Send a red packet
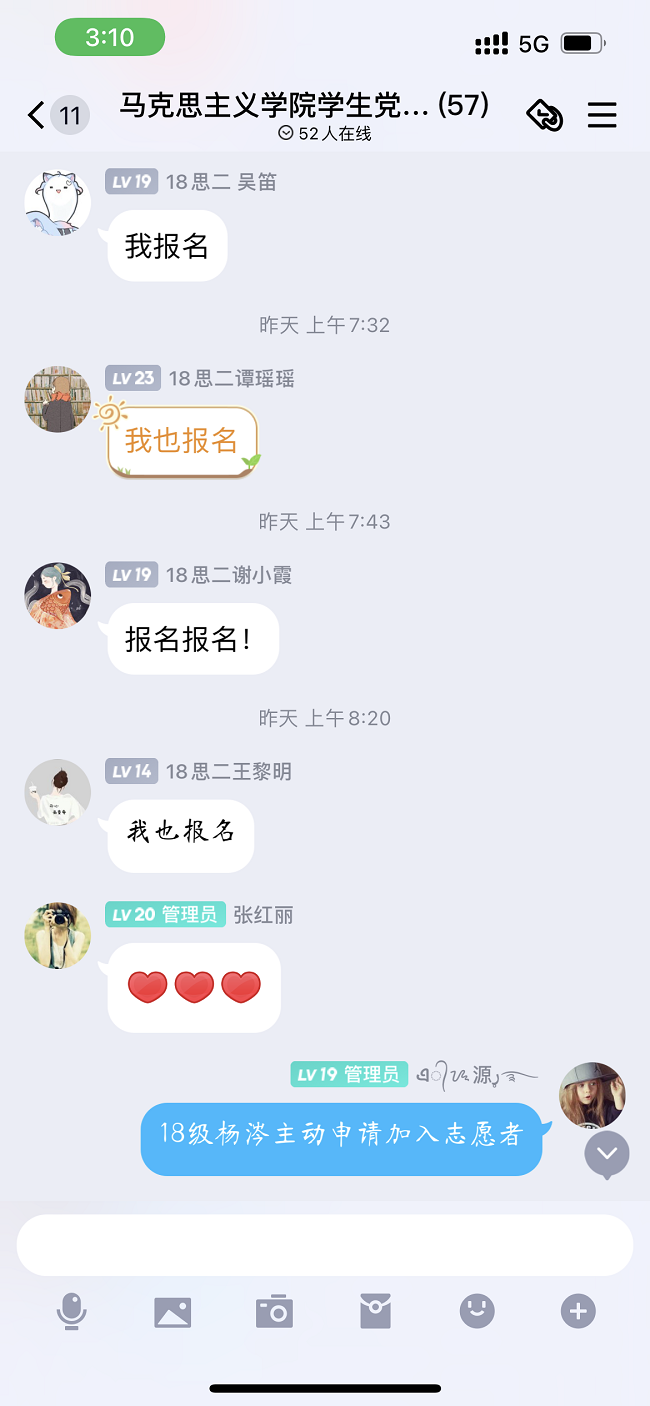 point(375,1311)
